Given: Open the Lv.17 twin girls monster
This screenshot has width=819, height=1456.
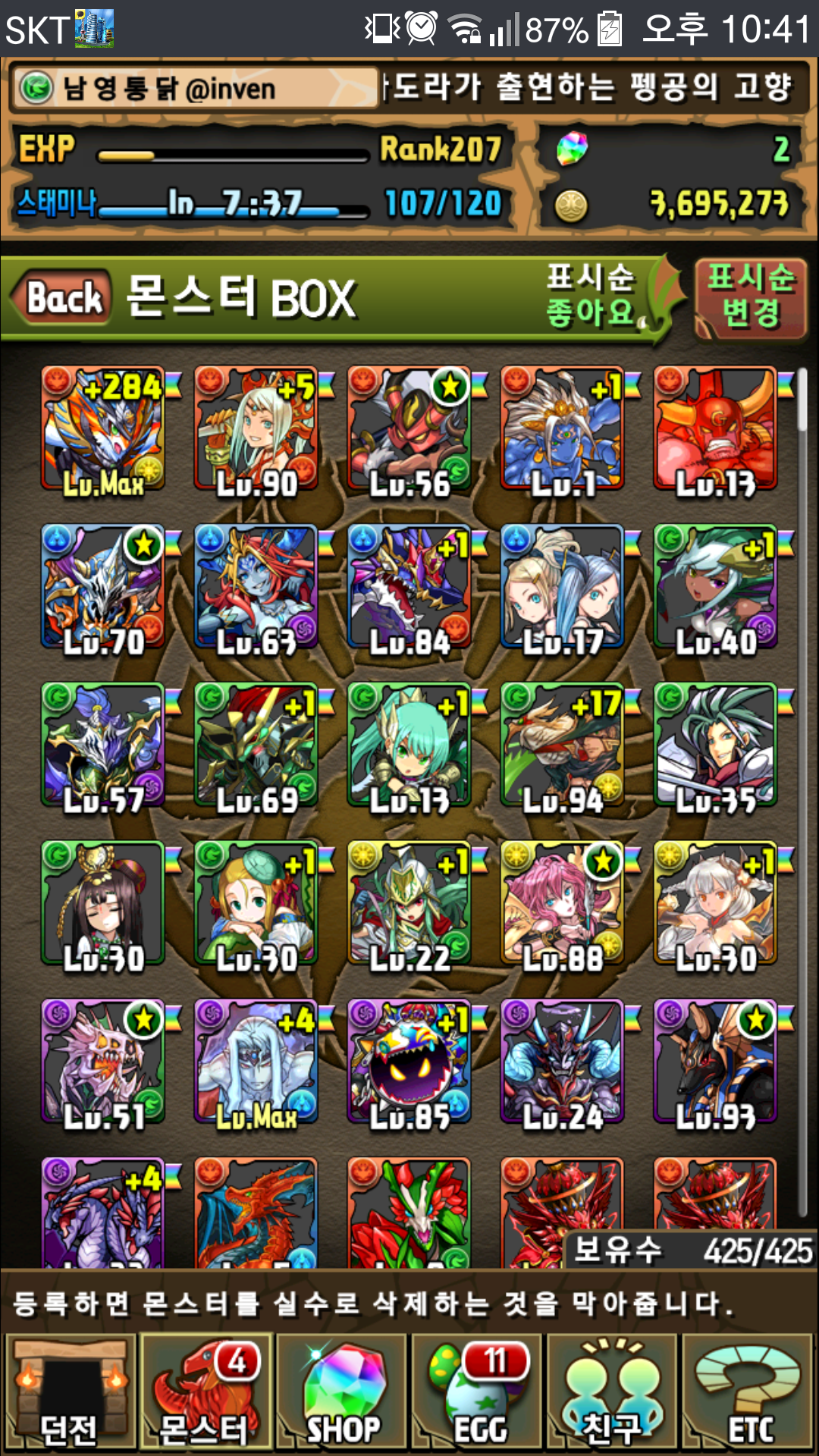Looking at the screenshot, I should (563, 588).
